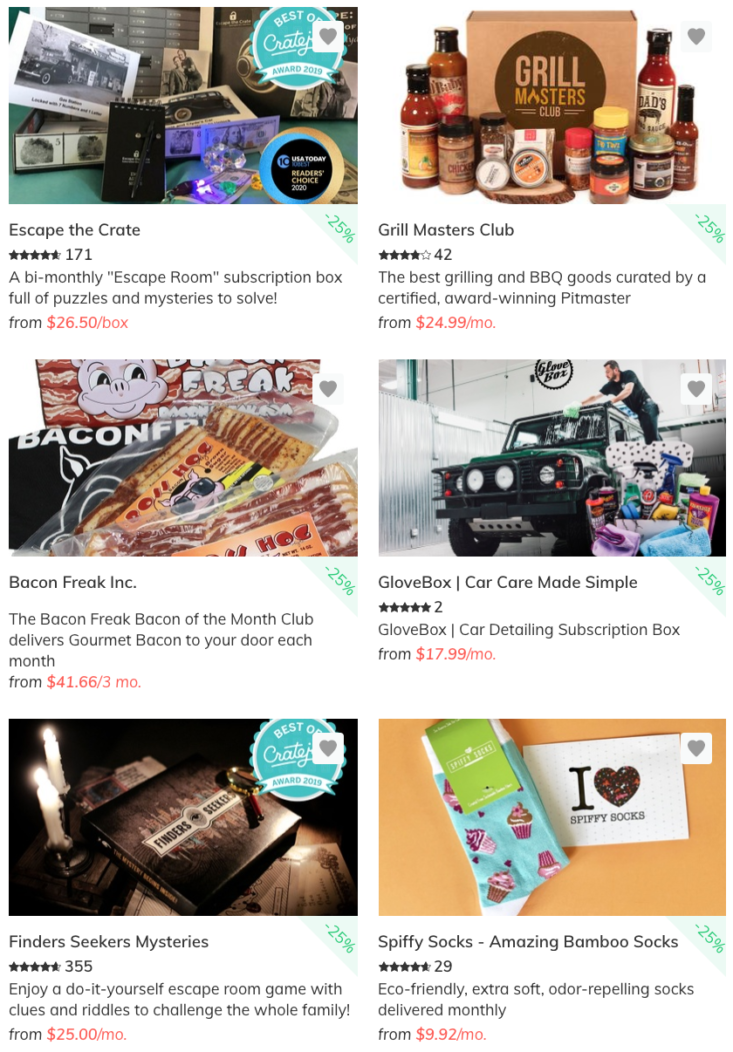
Task: Favorite the Finders Seekers Mysteries box
Action: pos(328,748)
